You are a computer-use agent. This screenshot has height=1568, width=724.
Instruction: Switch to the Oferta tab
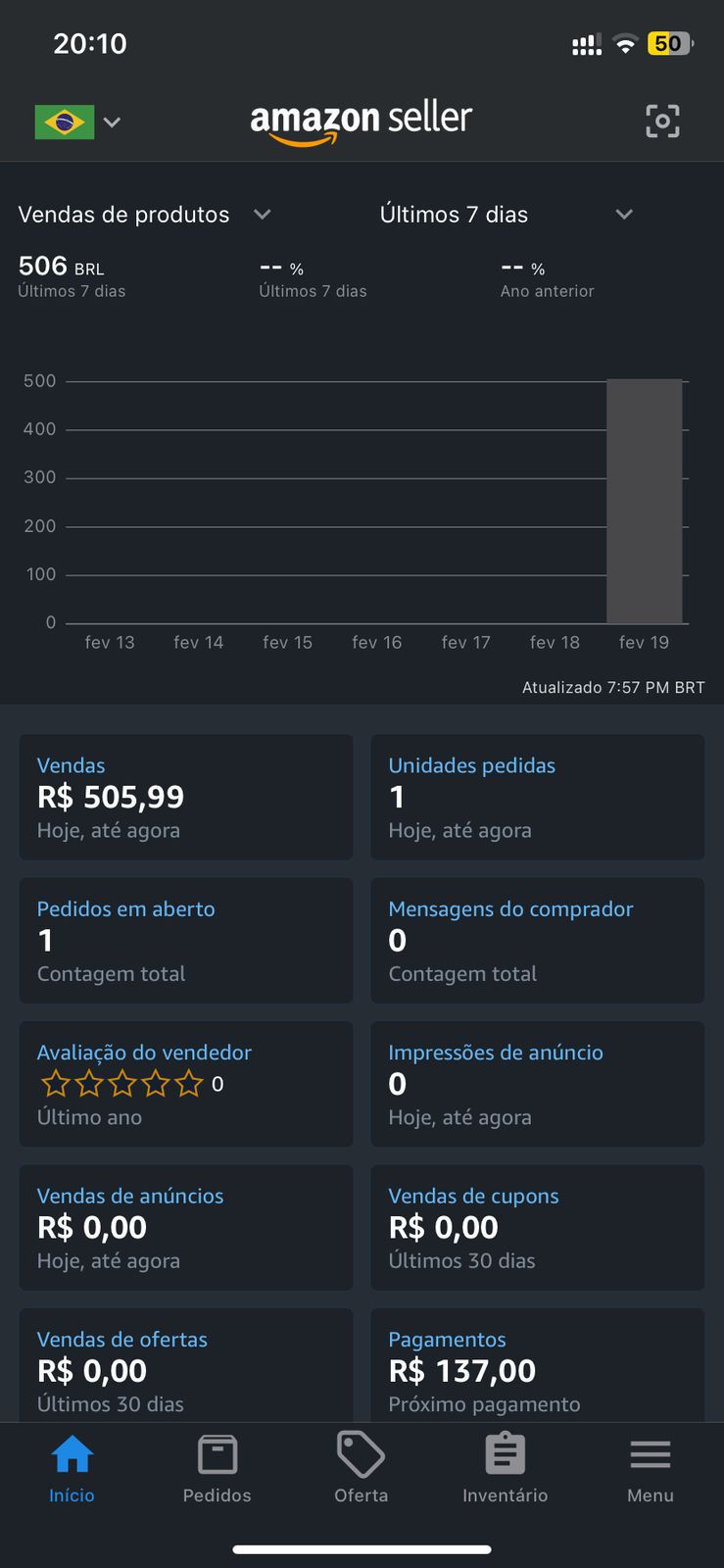tap(361, 1468)
